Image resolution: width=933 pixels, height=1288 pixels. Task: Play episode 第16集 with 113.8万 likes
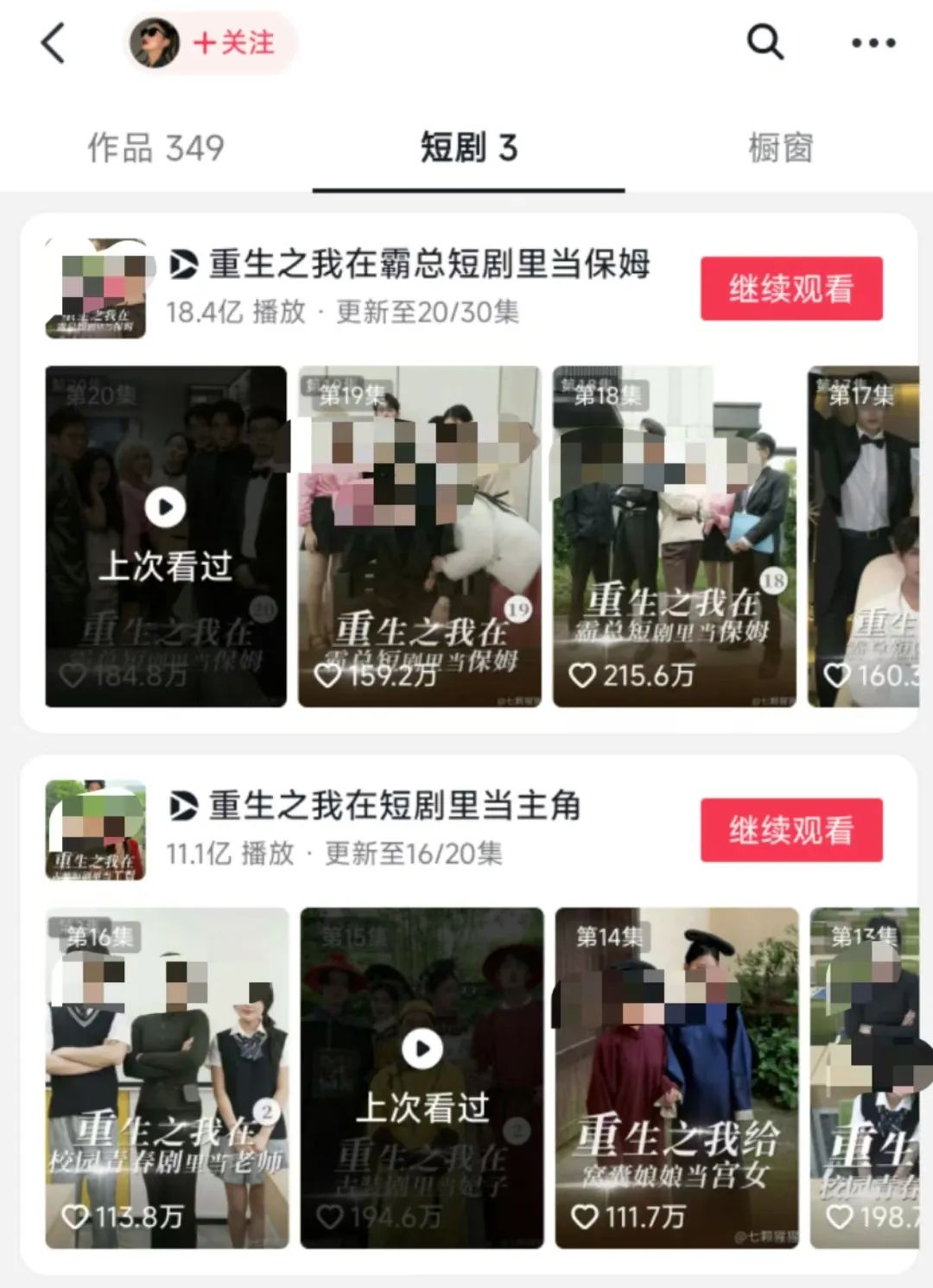click(167, 1077)
